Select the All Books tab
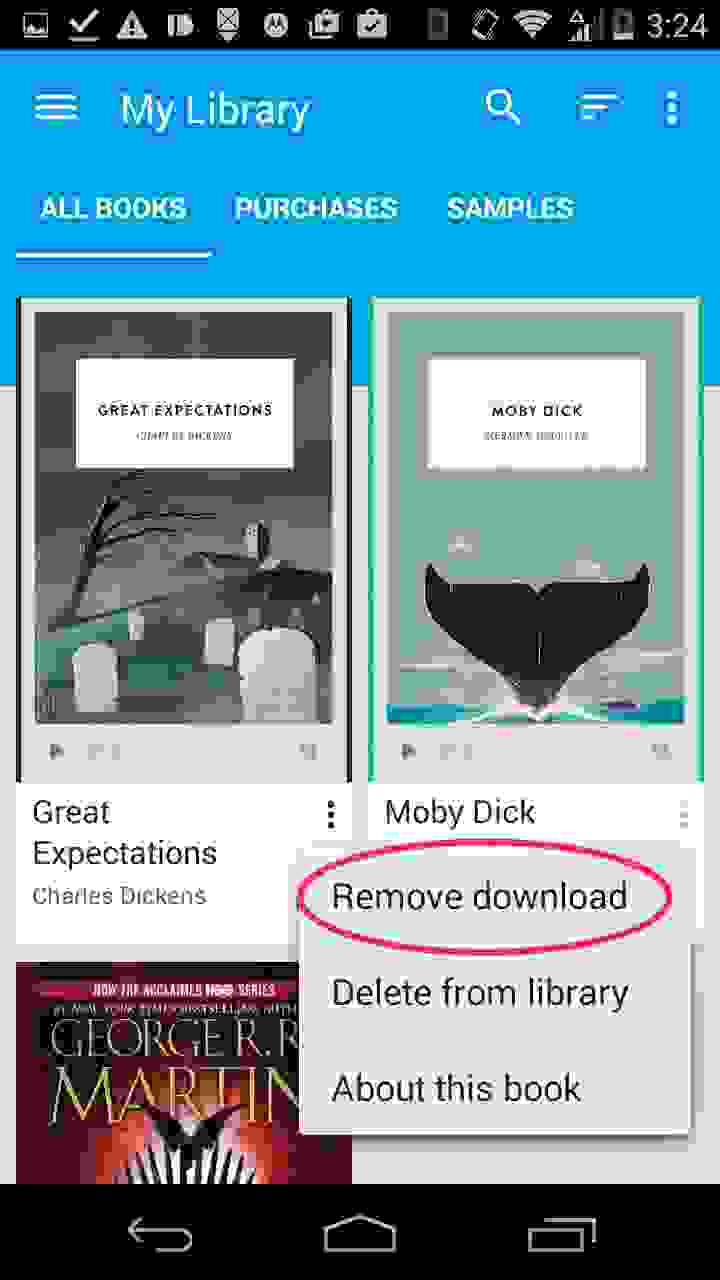Image resolution: width=720 pixels, height=1280 pixels. pyautogui.click(x=113, y=208)
